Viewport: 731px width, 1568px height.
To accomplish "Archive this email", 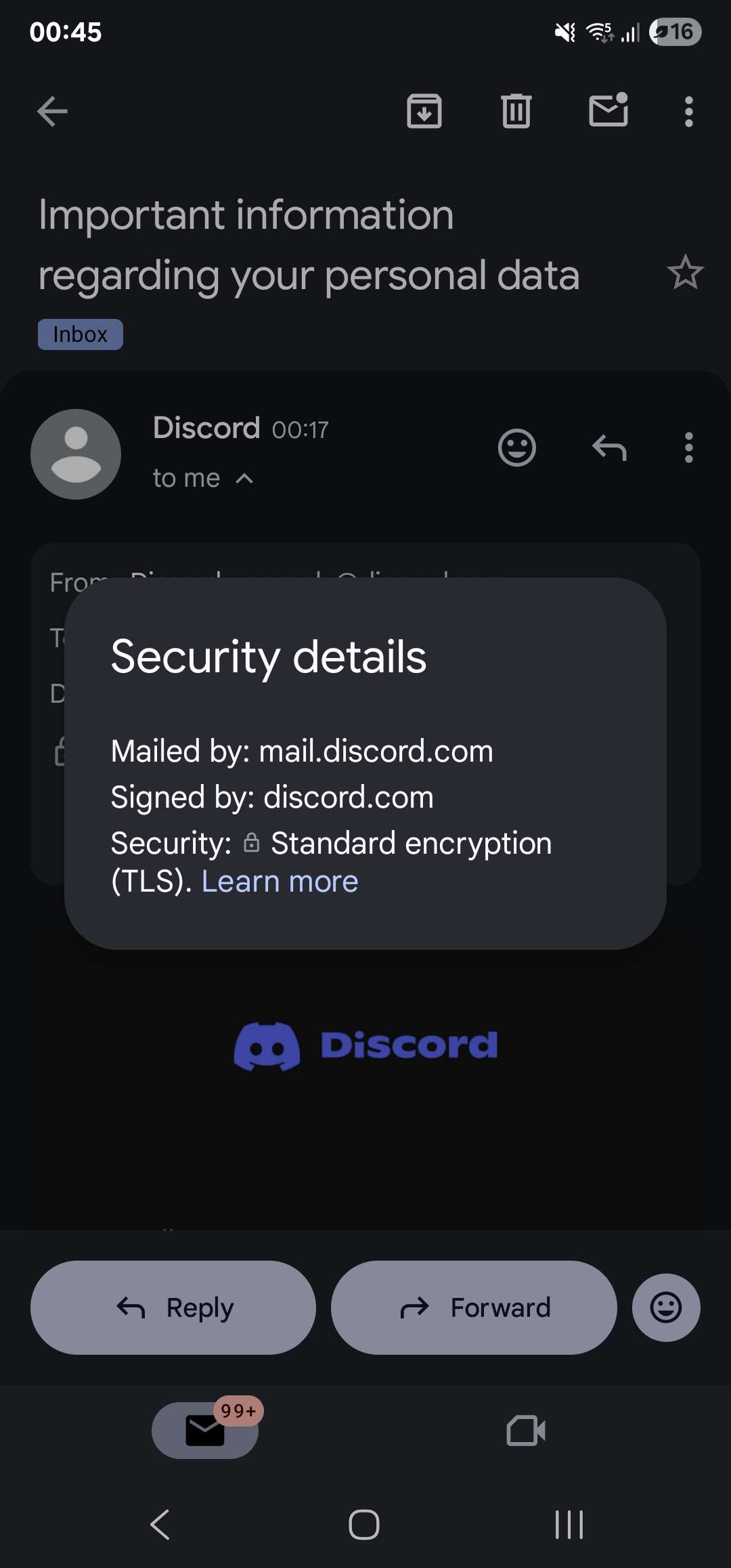I will point(424,112).
